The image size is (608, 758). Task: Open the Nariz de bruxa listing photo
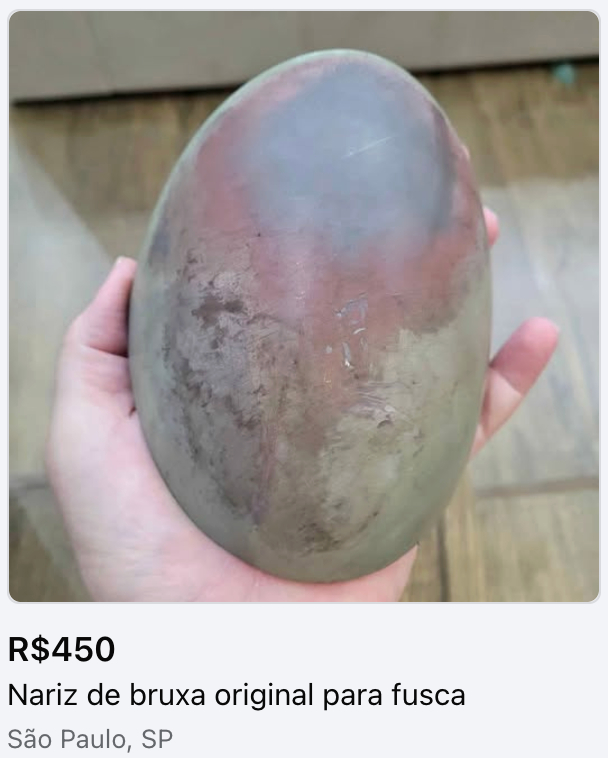coord(304,306)
